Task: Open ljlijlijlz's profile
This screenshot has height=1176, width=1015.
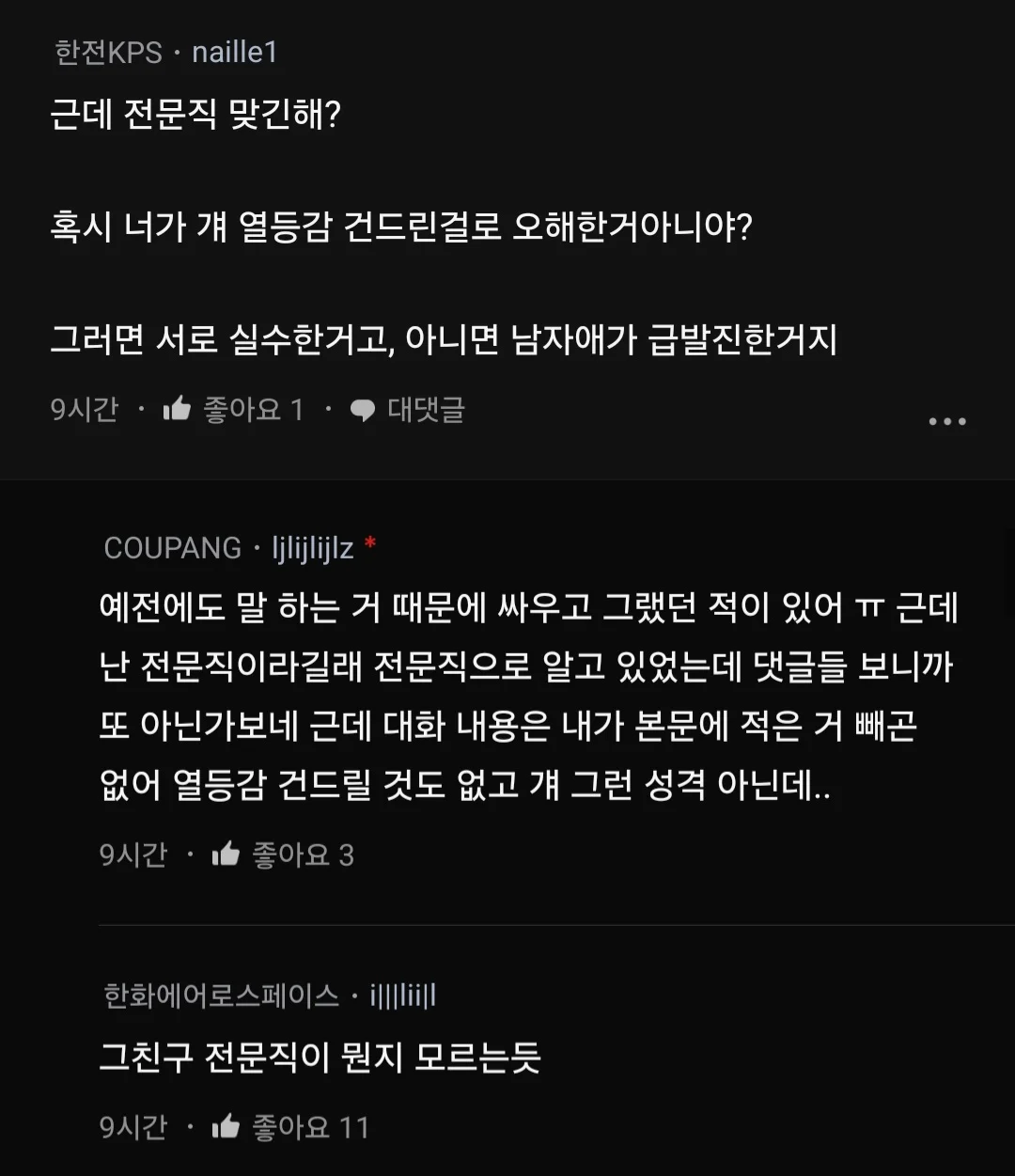Action: coord(313,548)
